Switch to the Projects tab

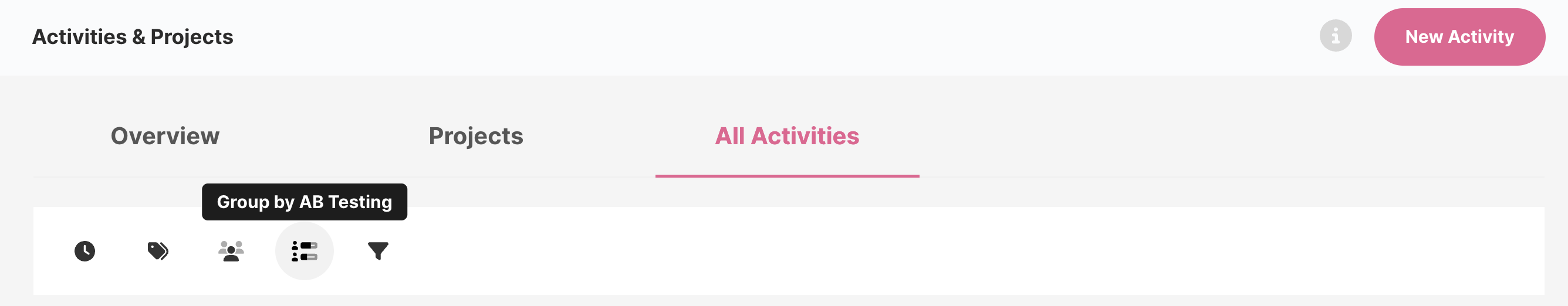tap(475, 136)
